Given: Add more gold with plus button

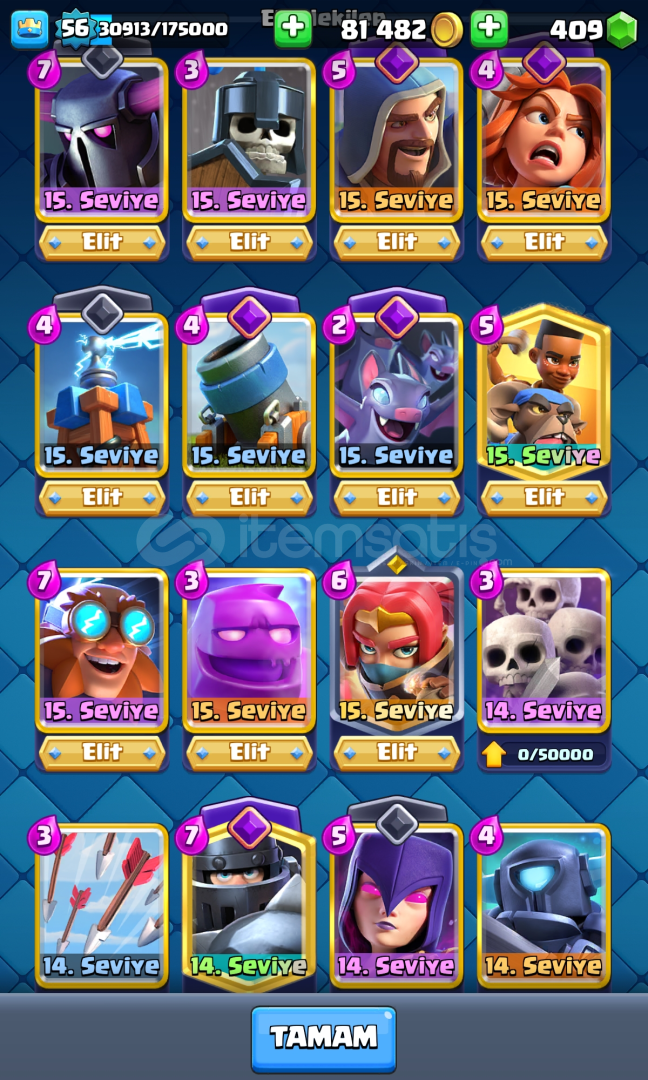Looking at the screenshot, I should [292, 28].
